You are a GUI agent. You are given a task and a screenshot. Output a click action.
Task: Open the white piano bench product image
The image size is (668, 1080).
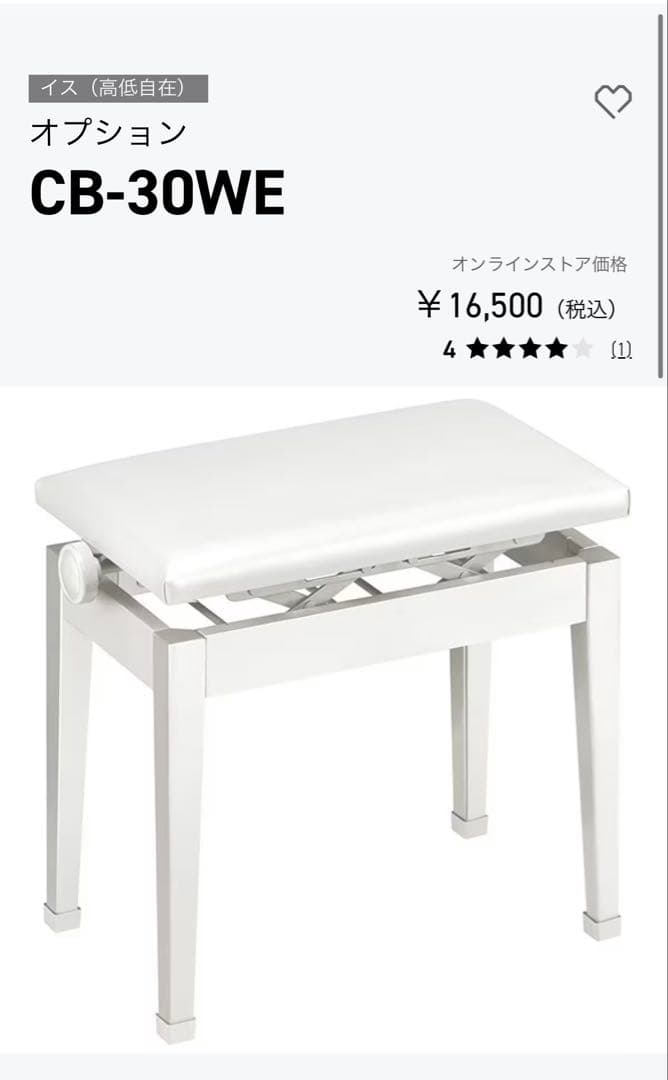[x=334, y=700]
